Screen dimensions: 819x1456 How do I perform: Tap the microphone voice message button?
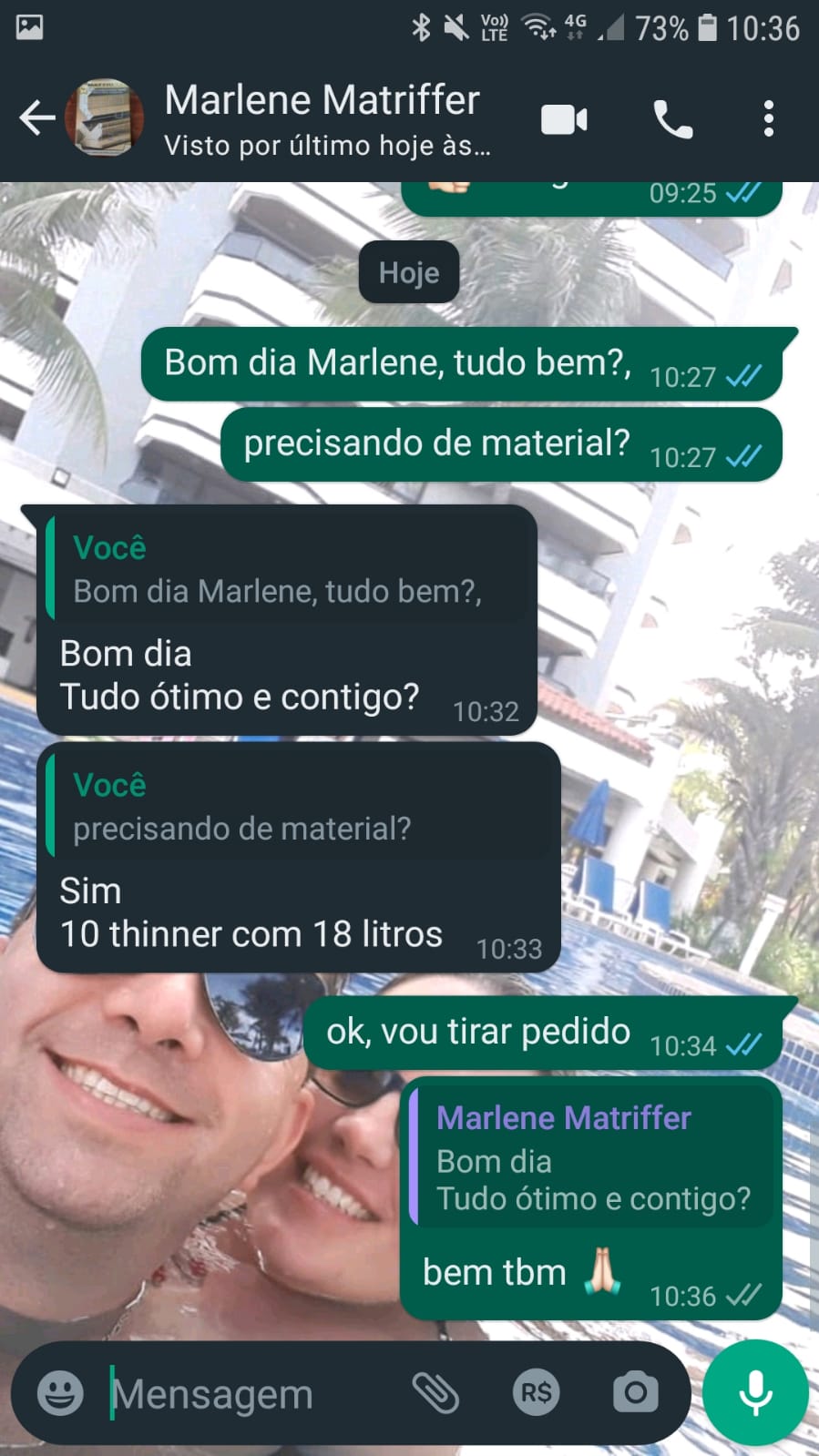755,1392
